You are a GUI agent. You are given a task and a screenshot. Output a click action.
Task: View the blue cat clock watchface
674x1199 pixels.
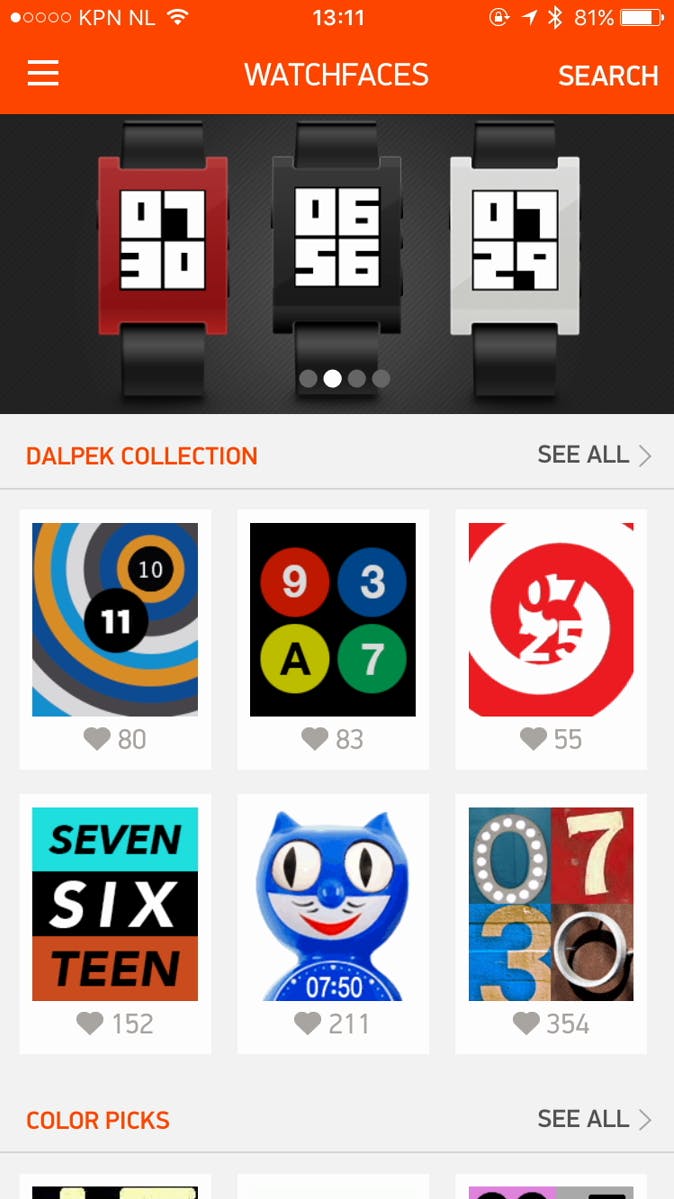coord(333,904)
